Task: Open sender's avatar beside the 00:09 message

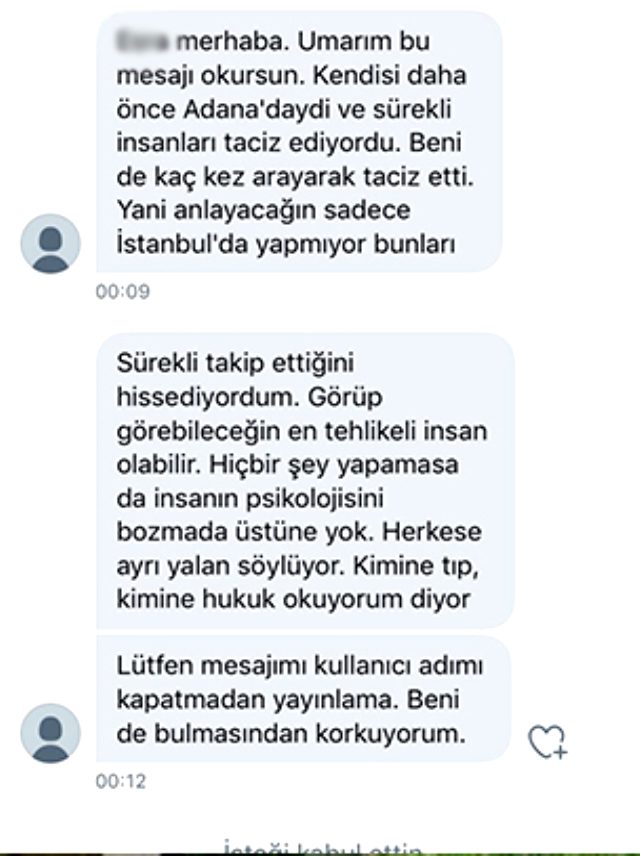Action: tap(50, 243)
